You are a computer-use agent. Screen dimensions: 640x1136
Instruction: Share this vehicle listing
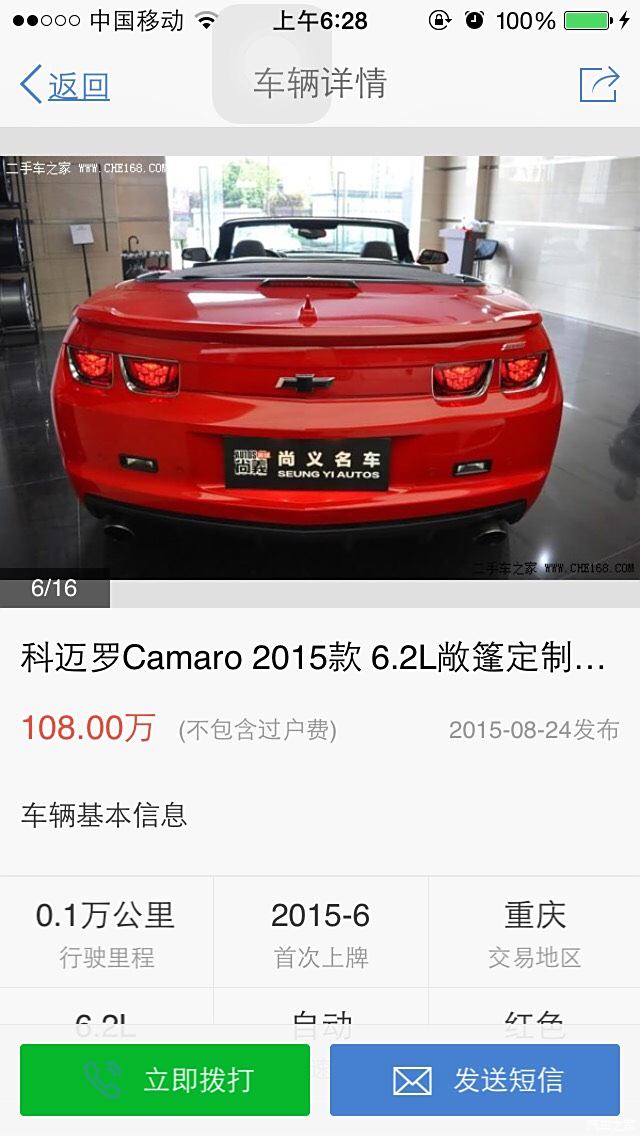point(598,84)
